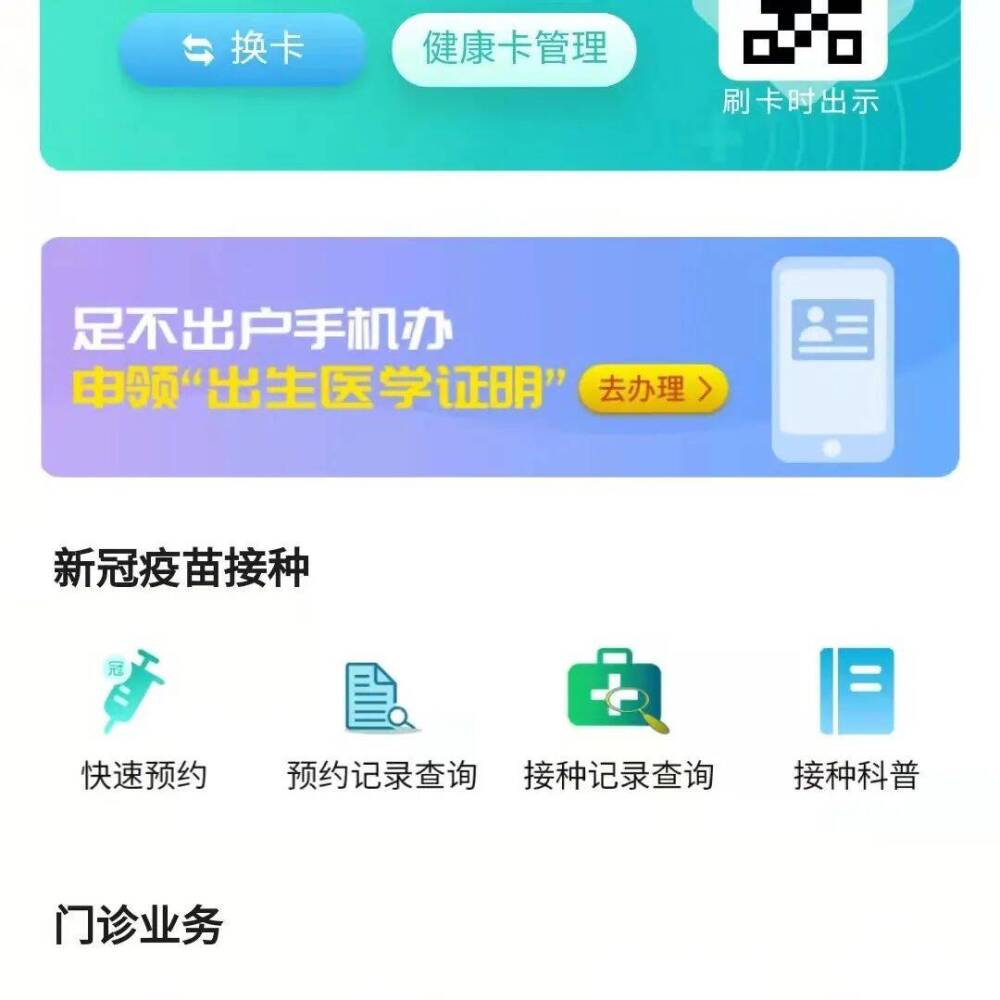Open 接种科普 vaccination knowledge

click(856, 719)
